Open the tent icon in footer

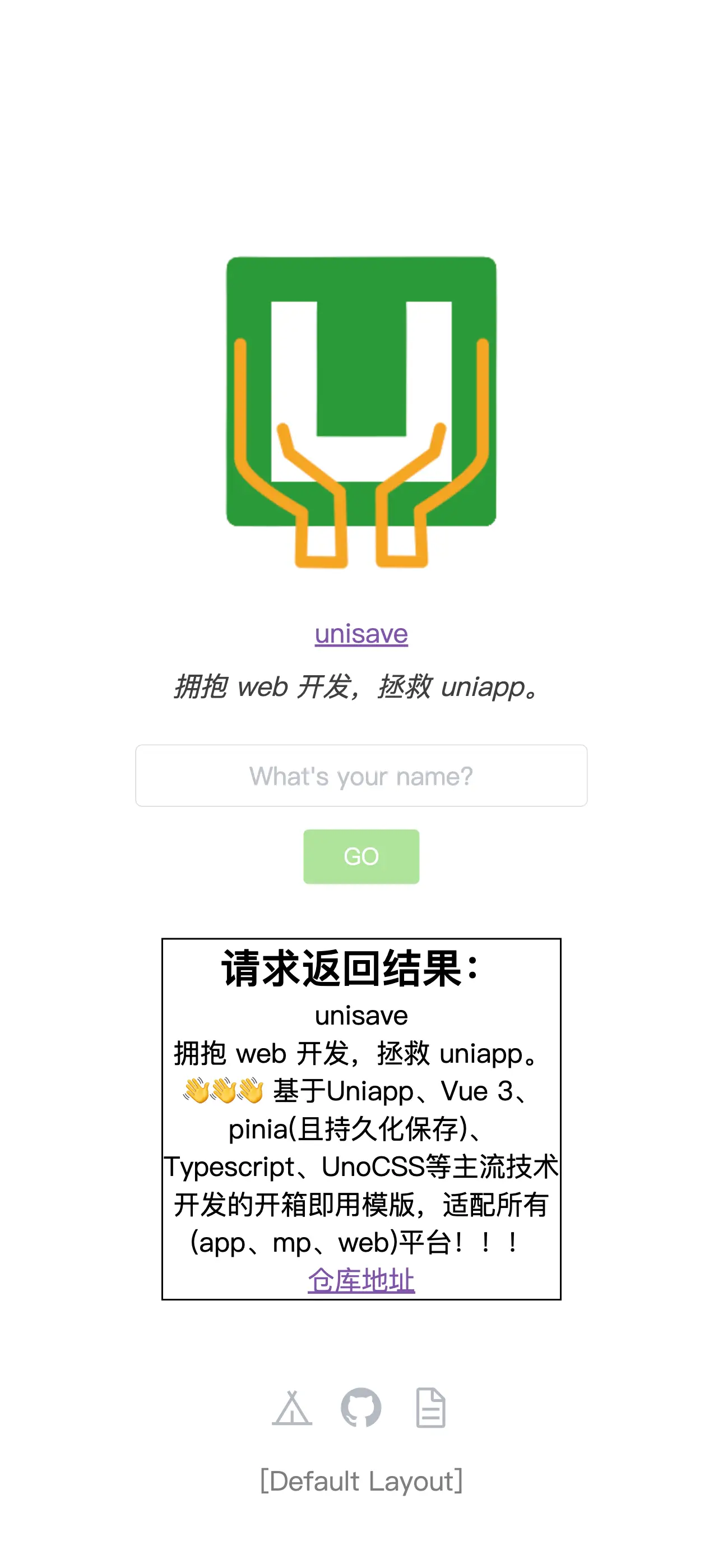click(x=292, y=1407)
